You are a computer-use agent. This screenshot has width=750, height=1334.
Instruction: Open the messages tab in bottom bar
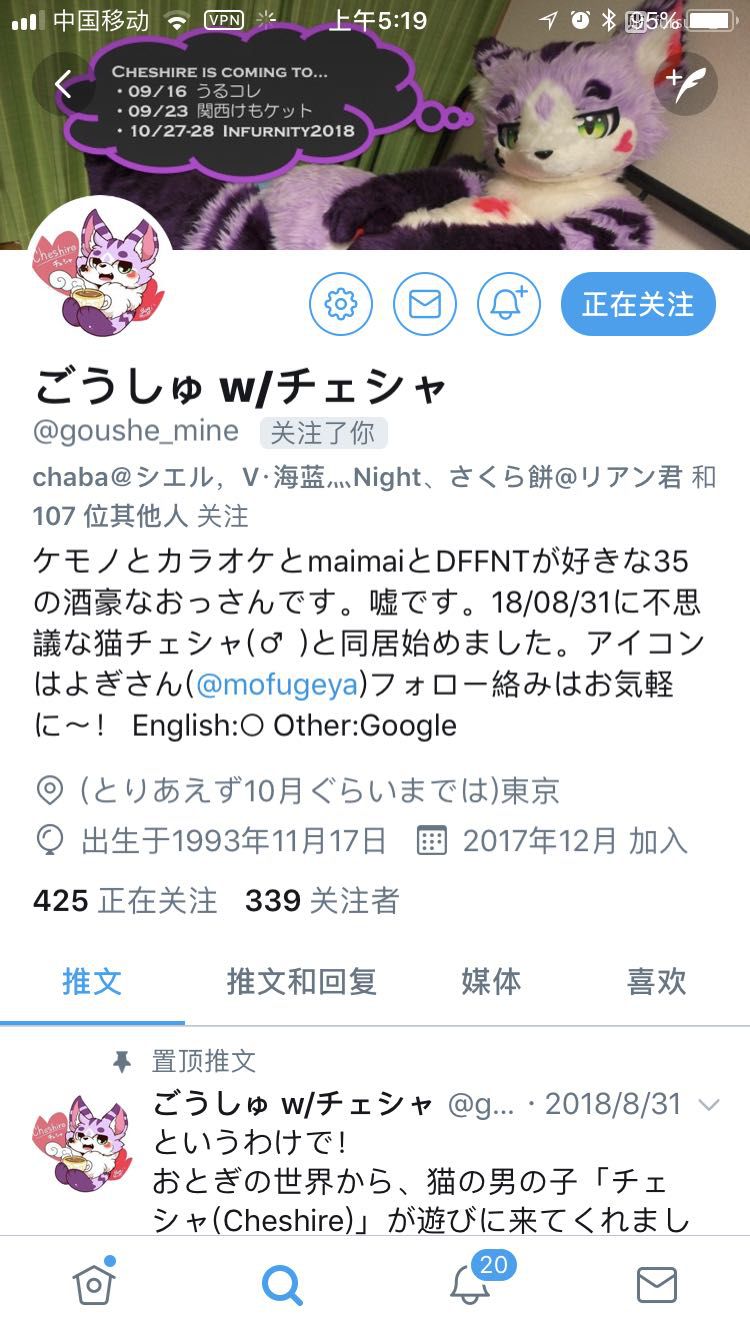pyautogui.click(x=657, y=1284)
